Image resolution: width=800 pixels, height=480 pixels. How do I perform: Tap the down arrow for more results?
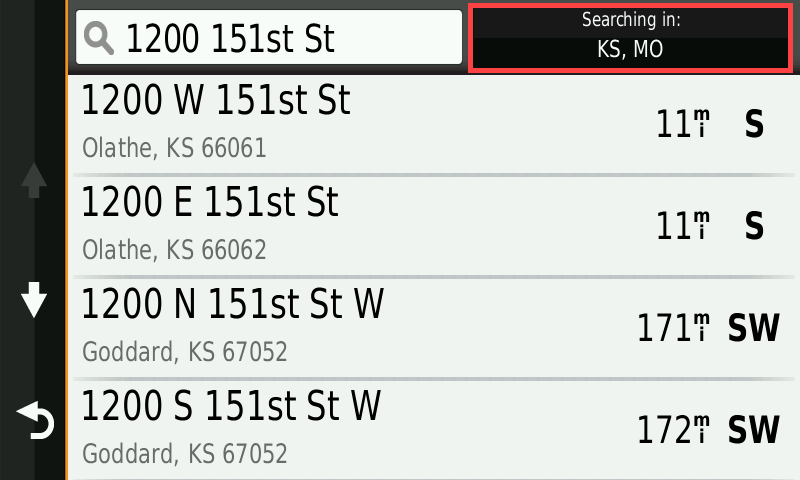(34, 300)
